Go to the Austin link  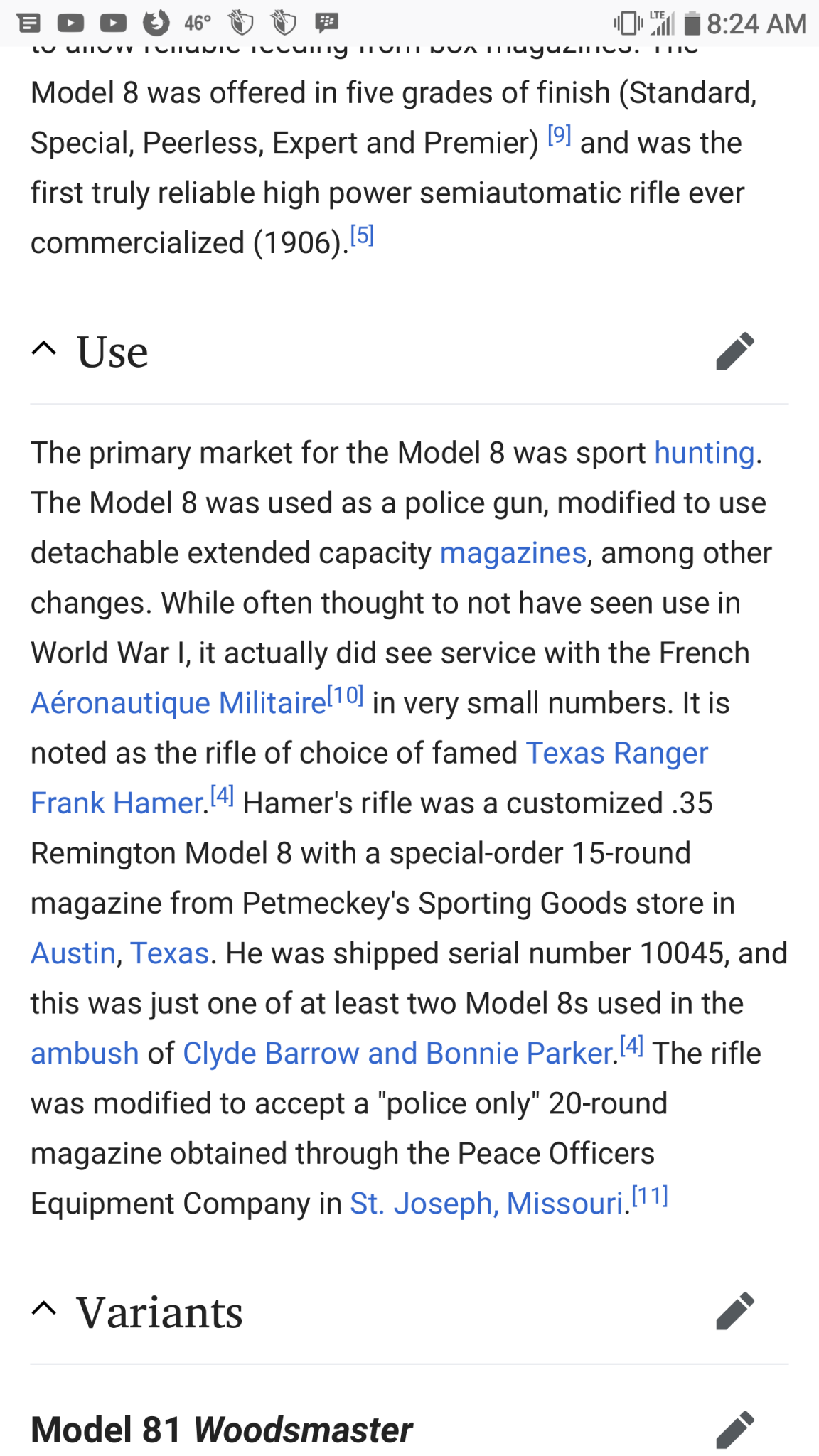(x=73, y=953)
